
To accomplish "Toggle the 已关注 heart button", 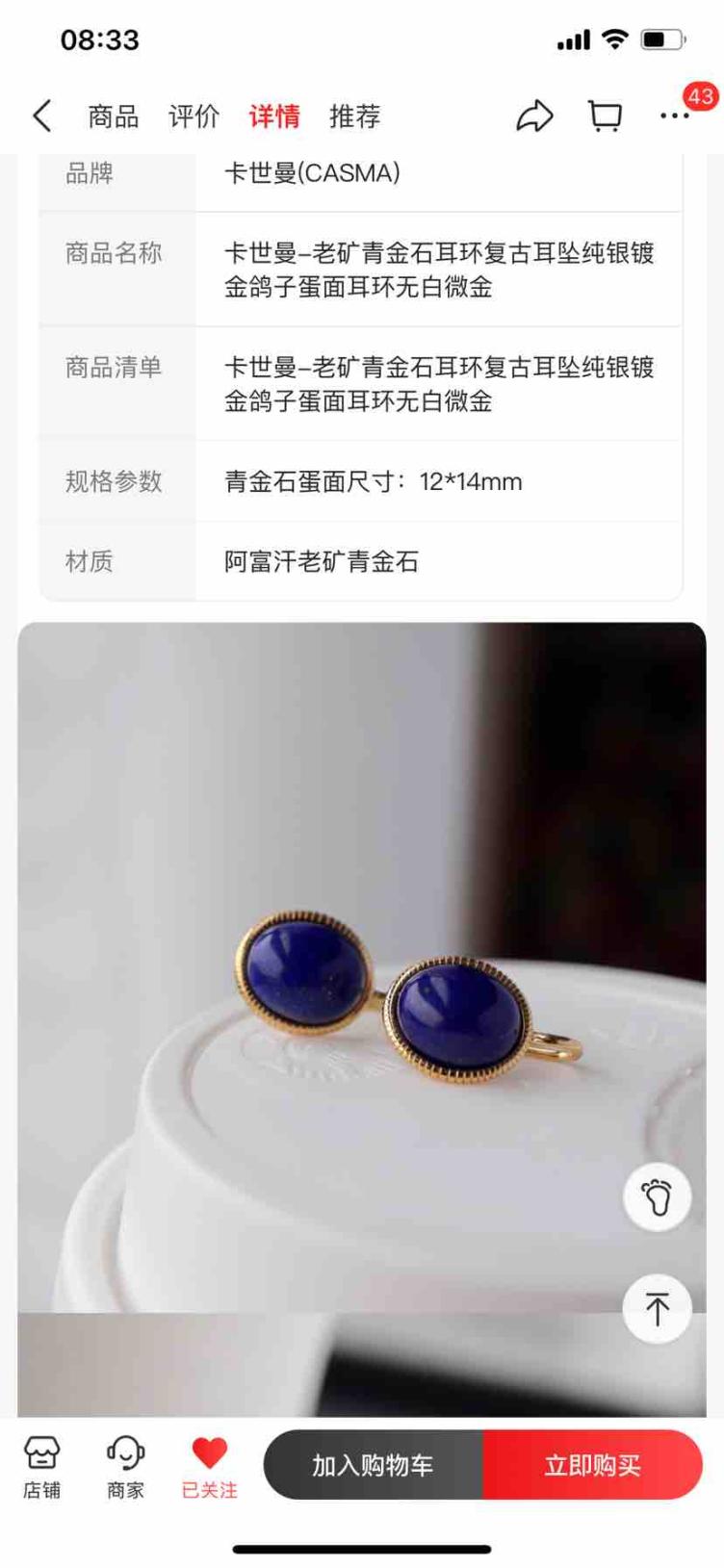I will (209, 1466).
